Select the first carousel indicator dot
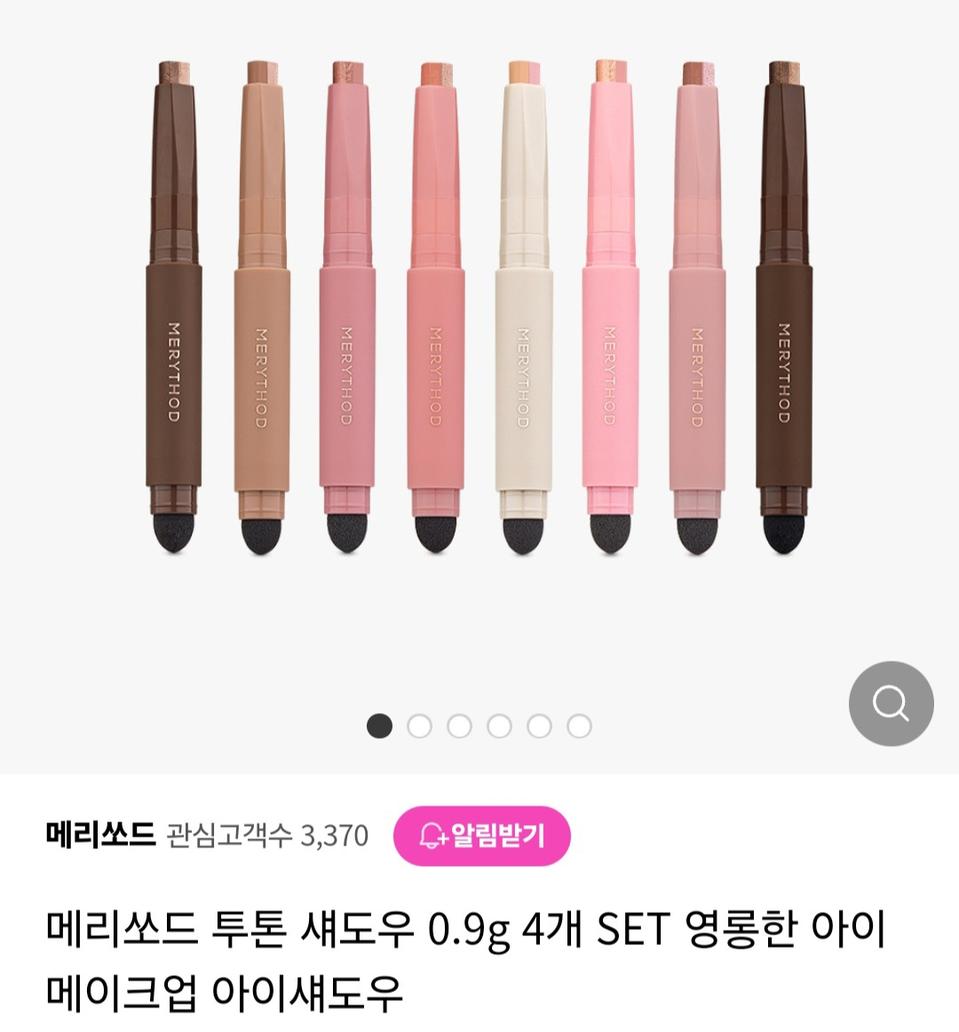Viewport: 959px width, 1032px height. tap(378, 725)
